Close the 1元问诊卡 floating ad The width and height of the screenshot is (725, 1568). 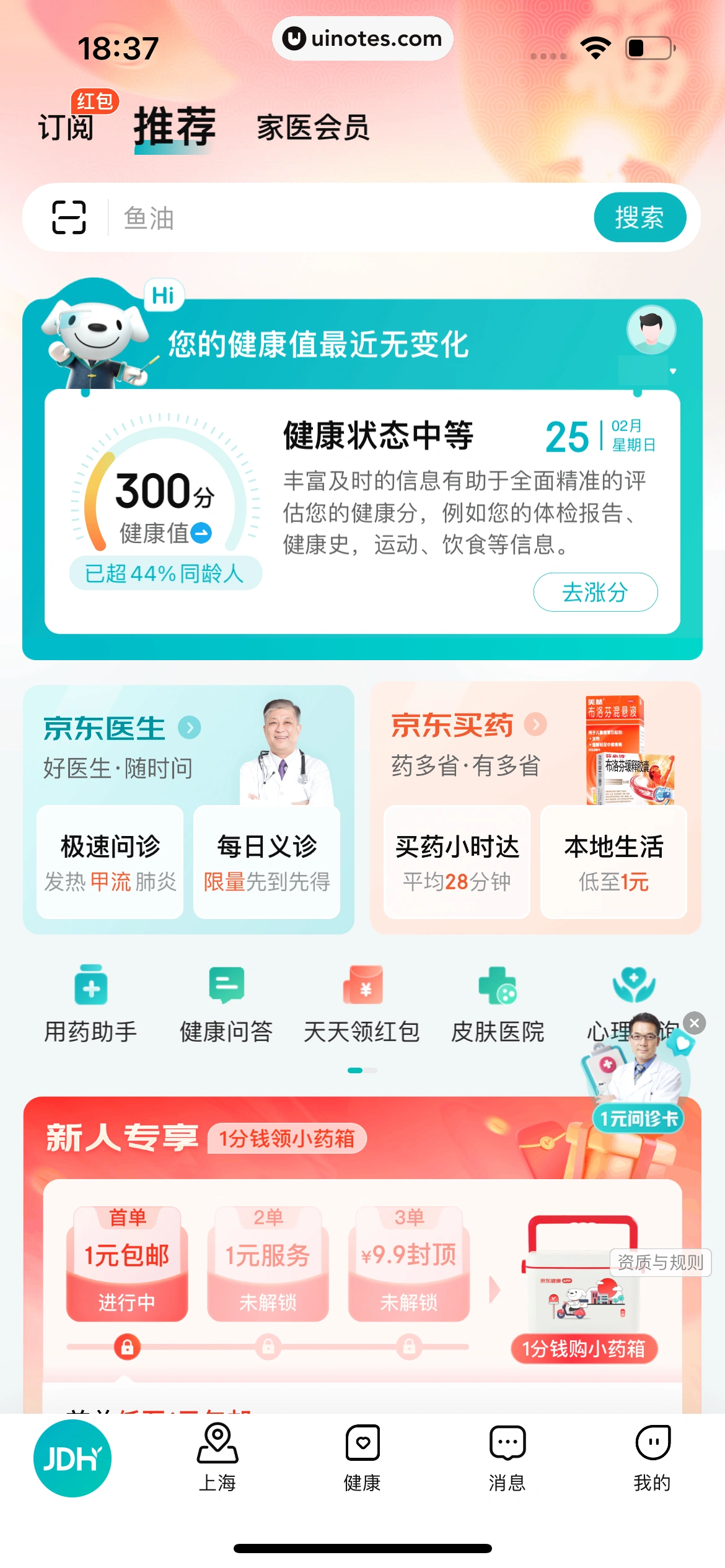tap(693, 1023)
